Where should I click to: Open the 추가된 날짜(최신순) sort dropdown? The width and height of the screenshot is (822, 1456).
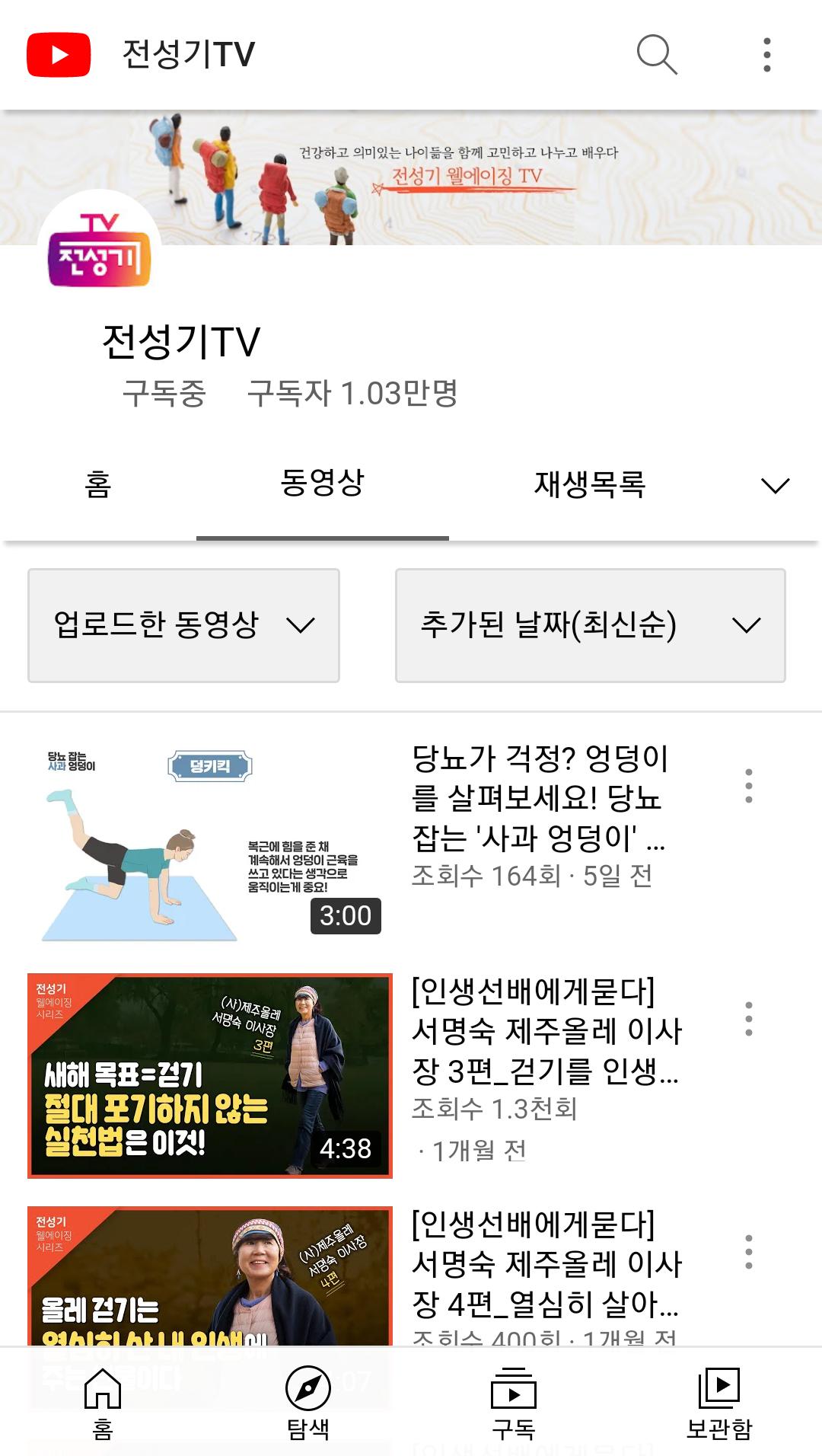point(590,625)
